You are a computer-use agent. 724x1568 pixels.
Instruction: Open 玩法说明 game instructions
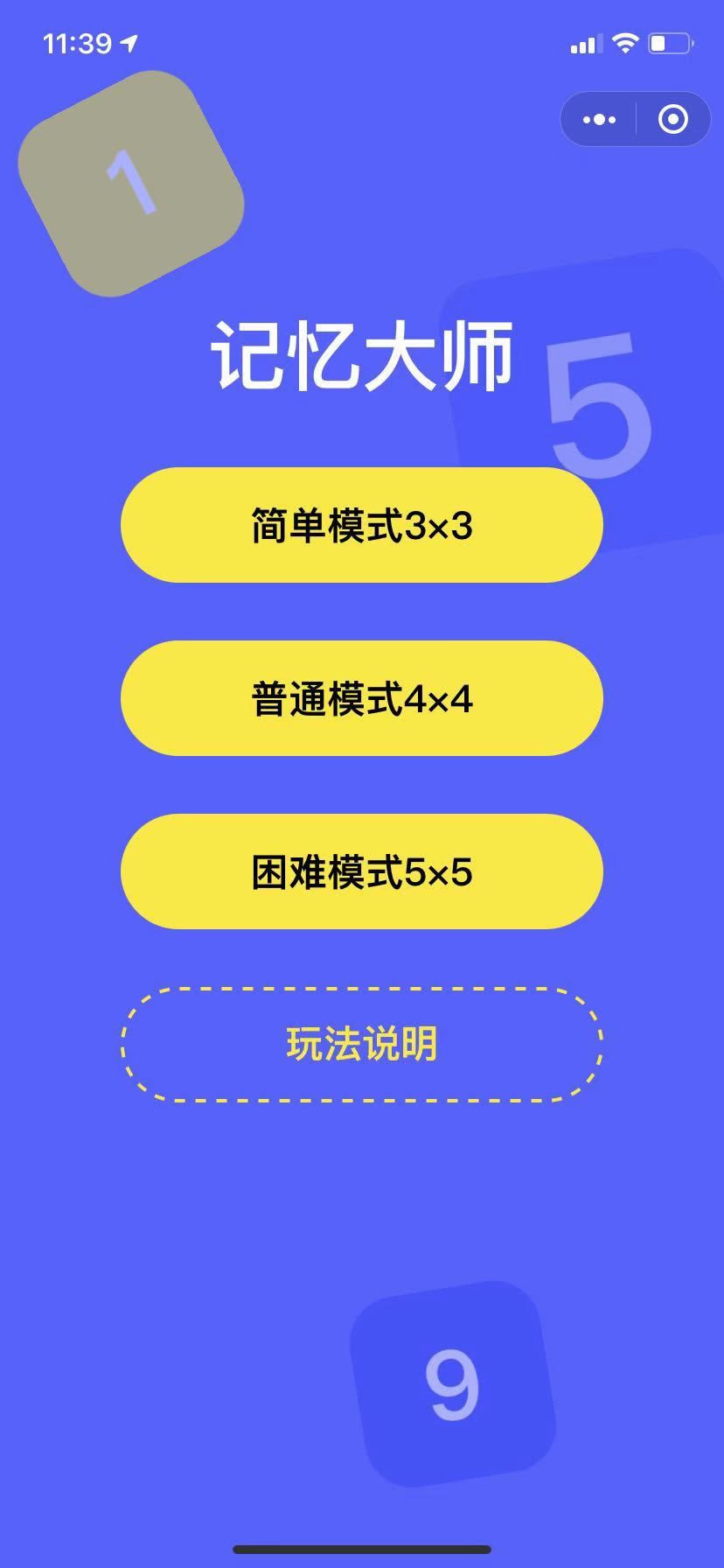tap(361, 1044)
